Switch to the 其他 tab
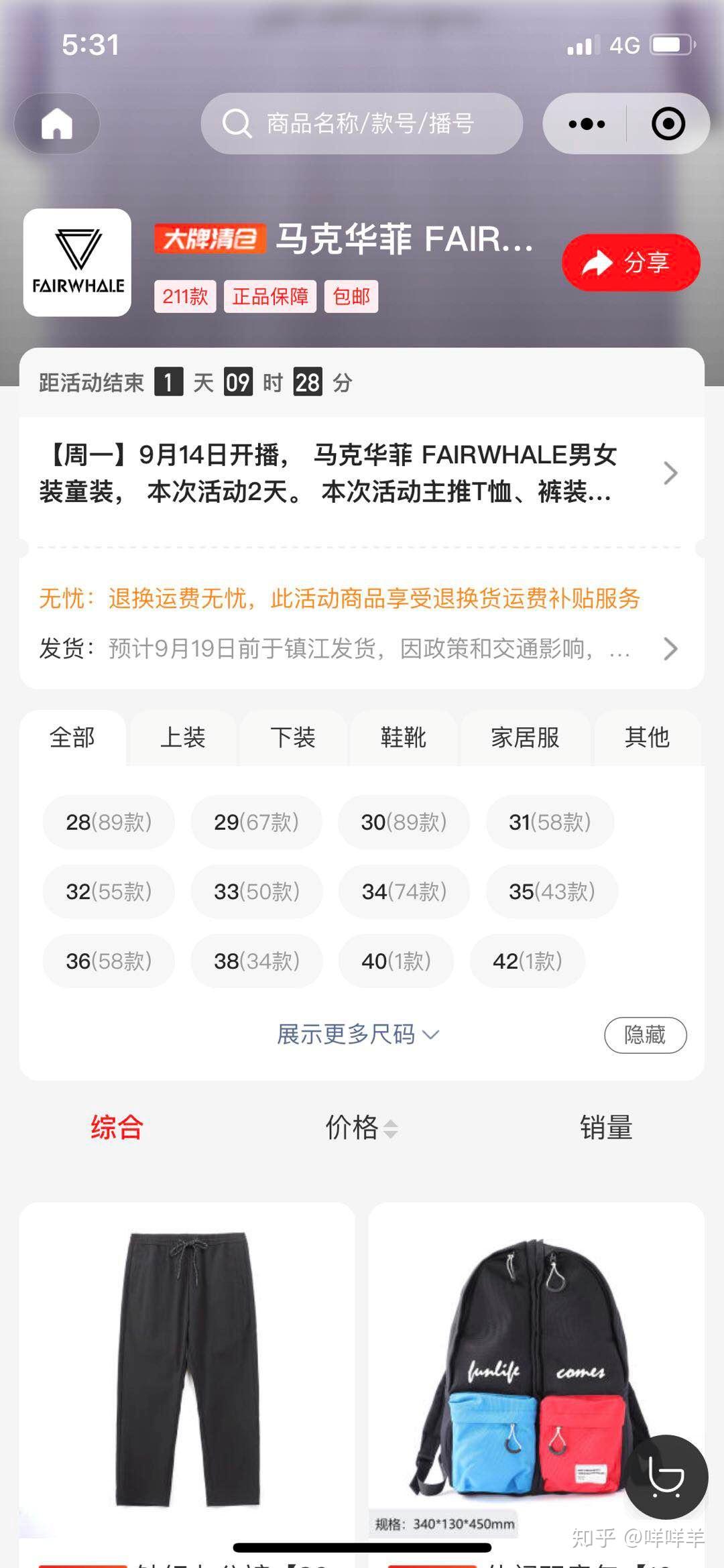This screenshot has height=1568, width=724. point(647,737)
